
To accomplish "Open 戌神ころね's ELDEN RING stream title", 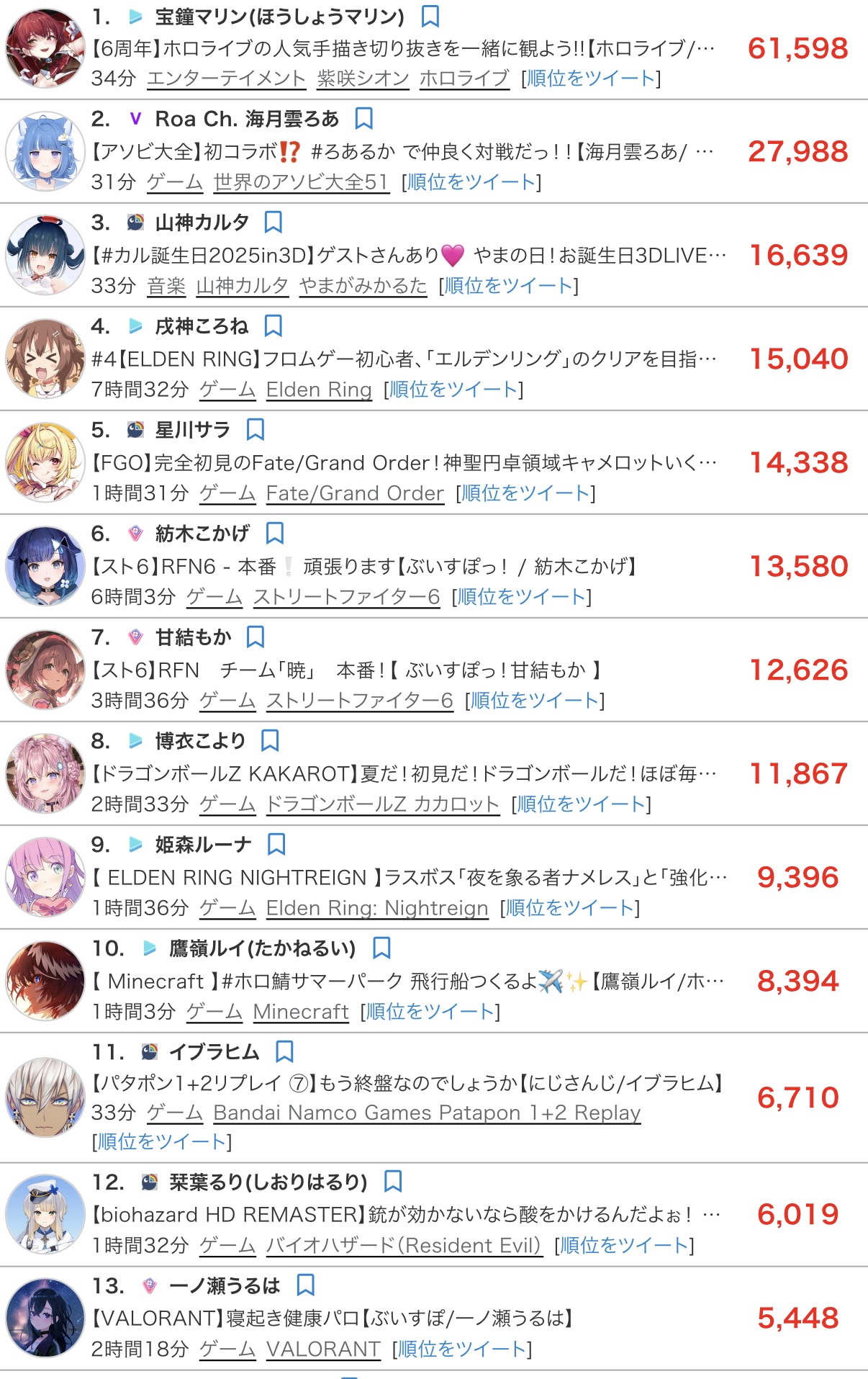I will [x=404, y=359].
